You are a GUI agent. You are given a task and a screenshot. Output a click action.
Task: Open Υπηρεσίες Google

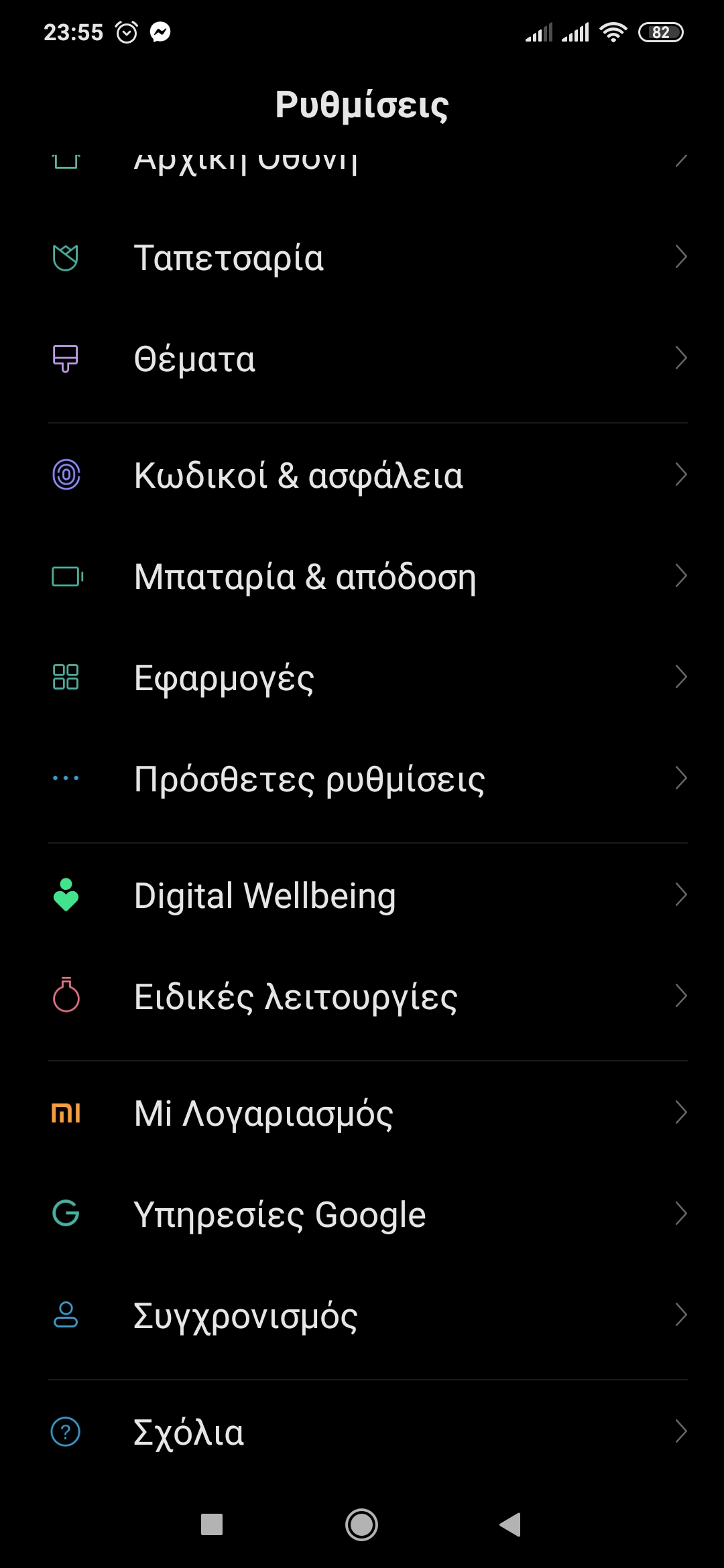pos(362,1215)
